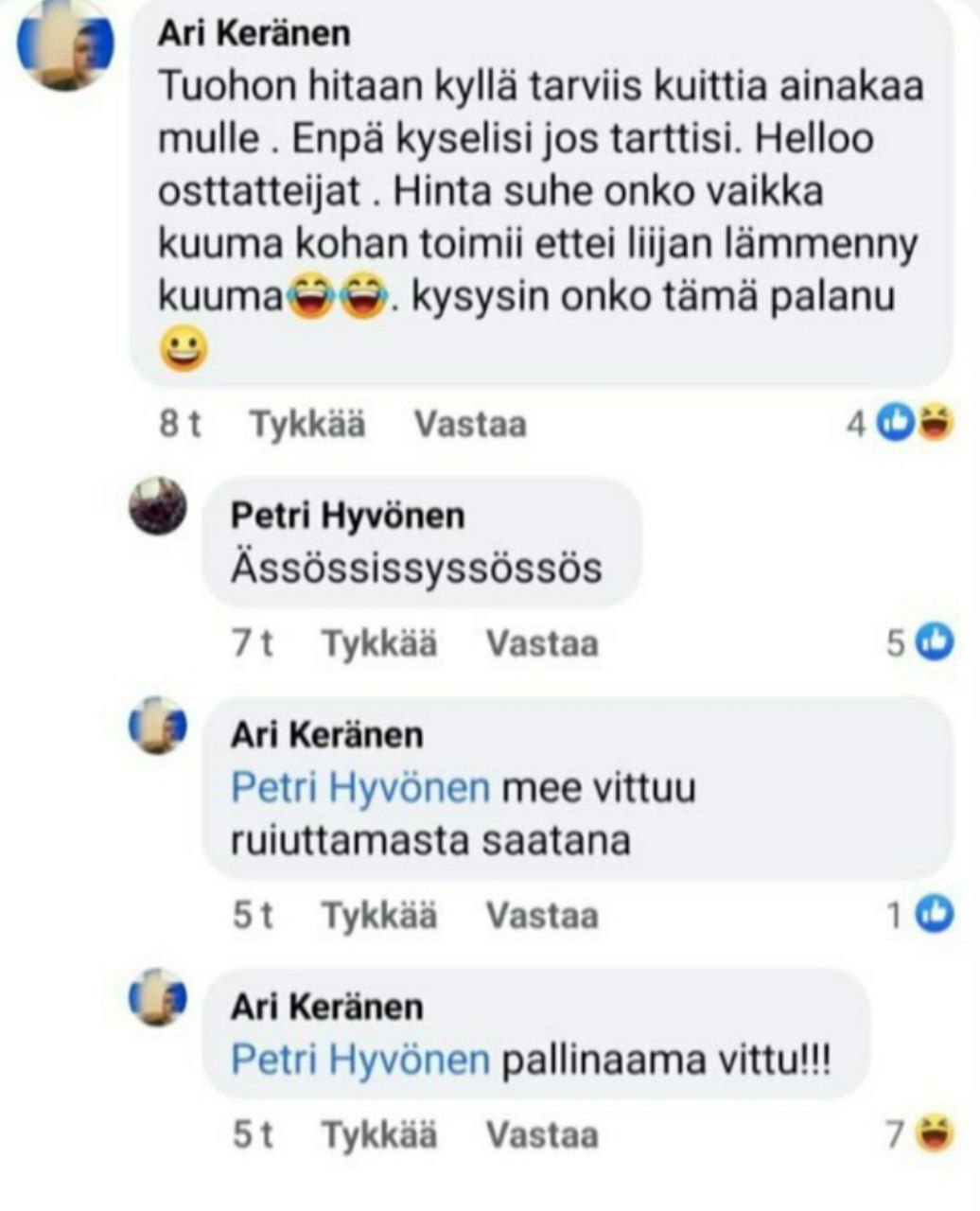Like the 'pallinaama' comment
This screenshot has width=980, height=1211.
pos(379,1133)
